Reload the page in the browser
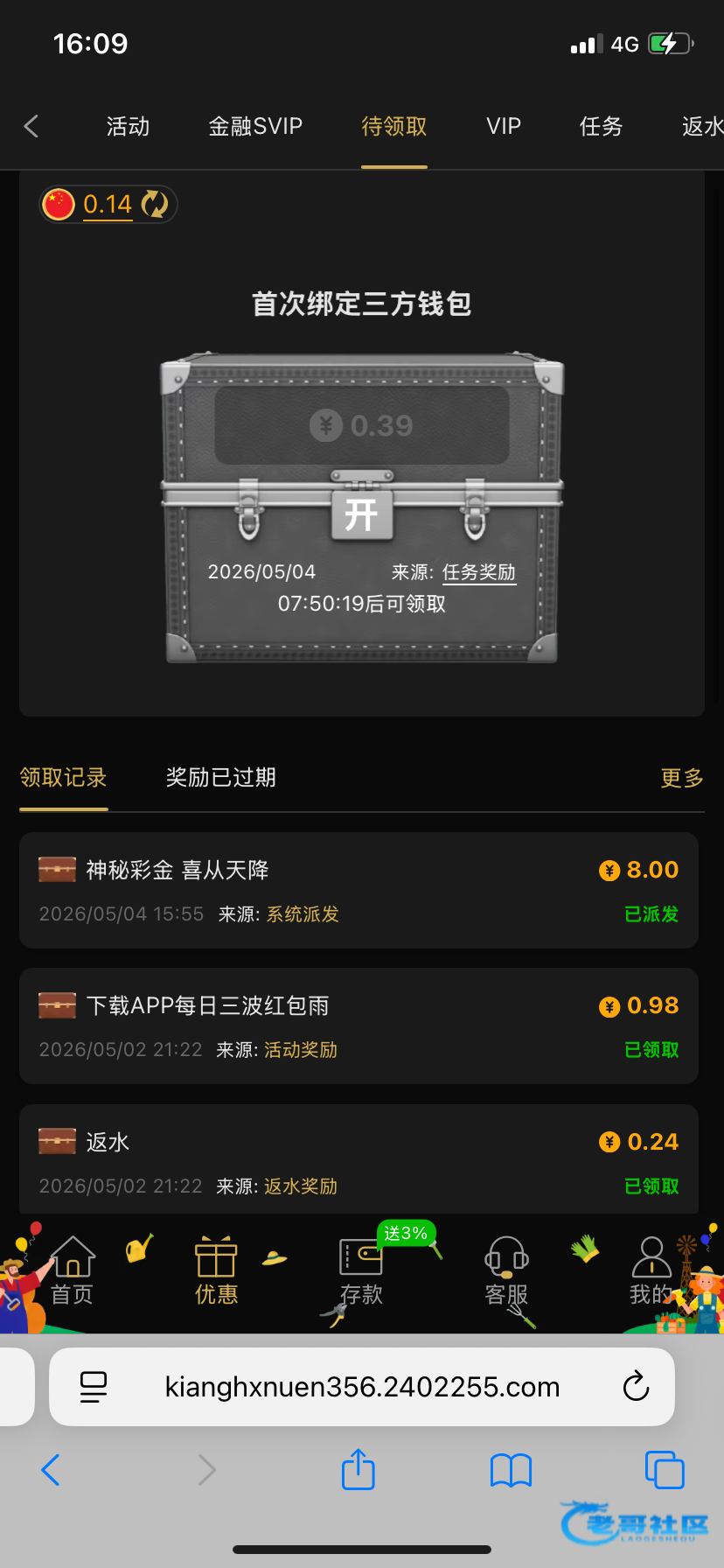The height and width of the screenshot is (1568, 724). [x=636, y=1387]
